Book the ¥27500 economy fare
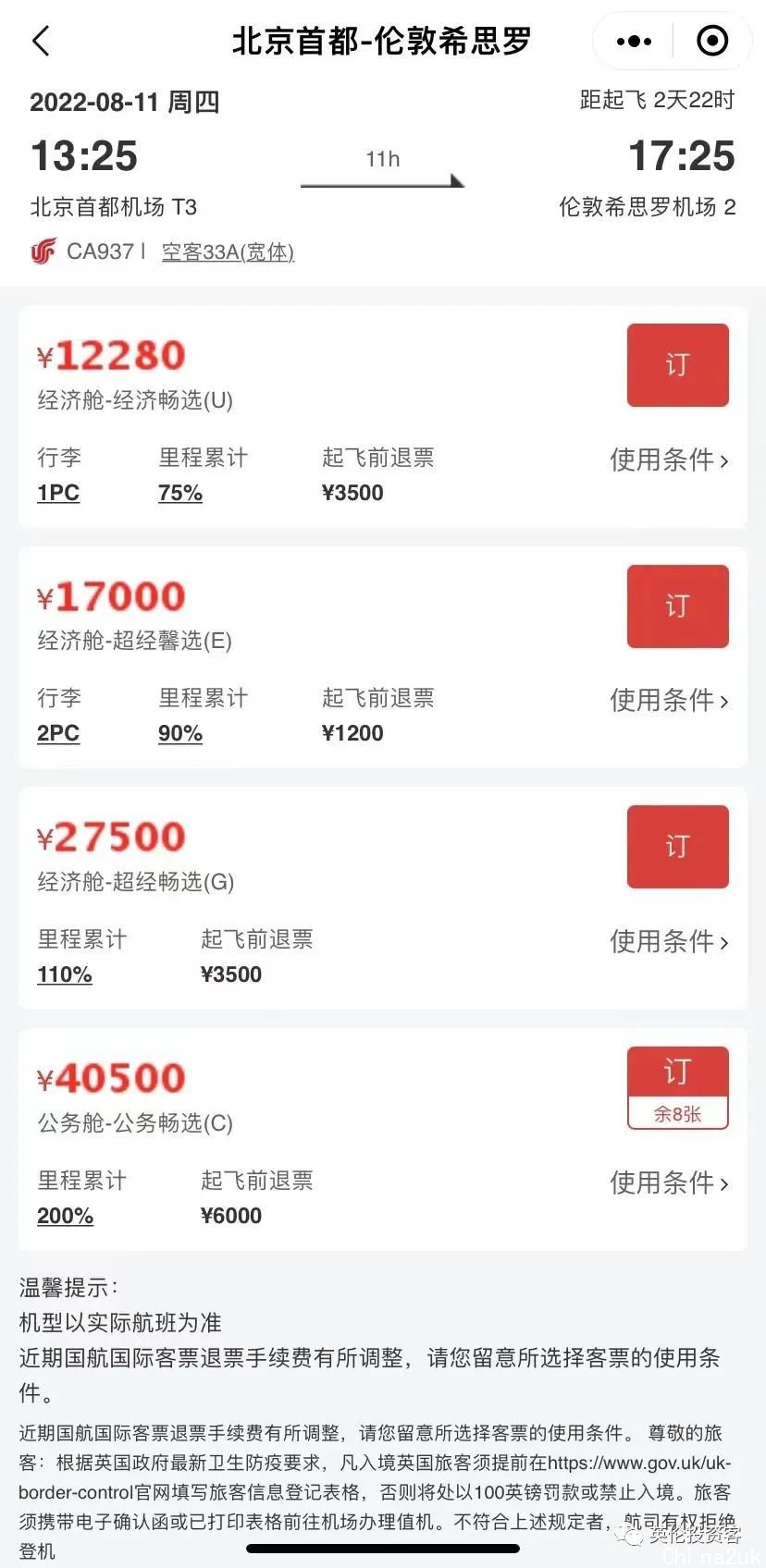766x1568 pixels. 678,847
